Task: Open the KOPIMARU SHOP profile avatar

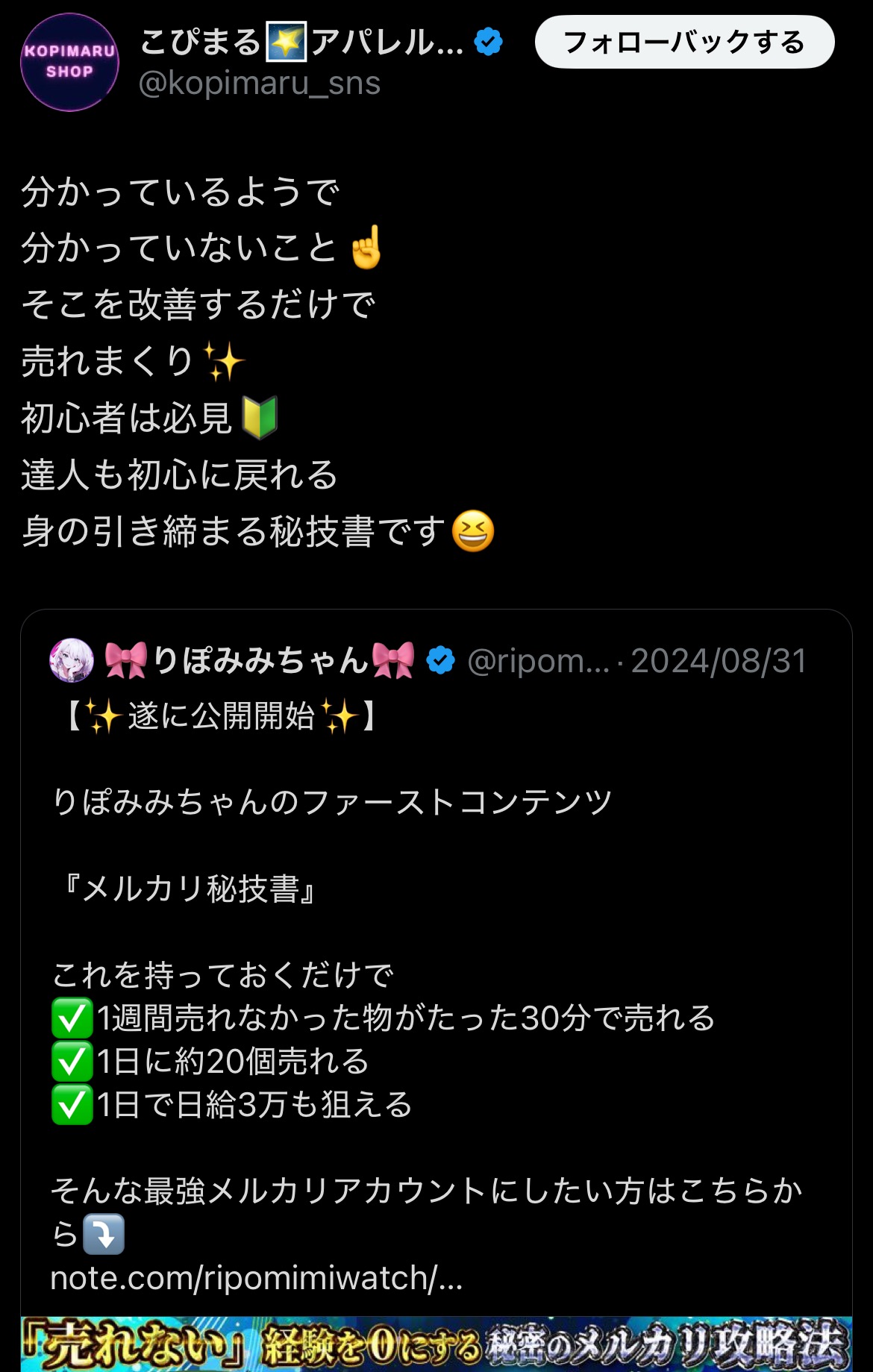Action: click(69, 63)
